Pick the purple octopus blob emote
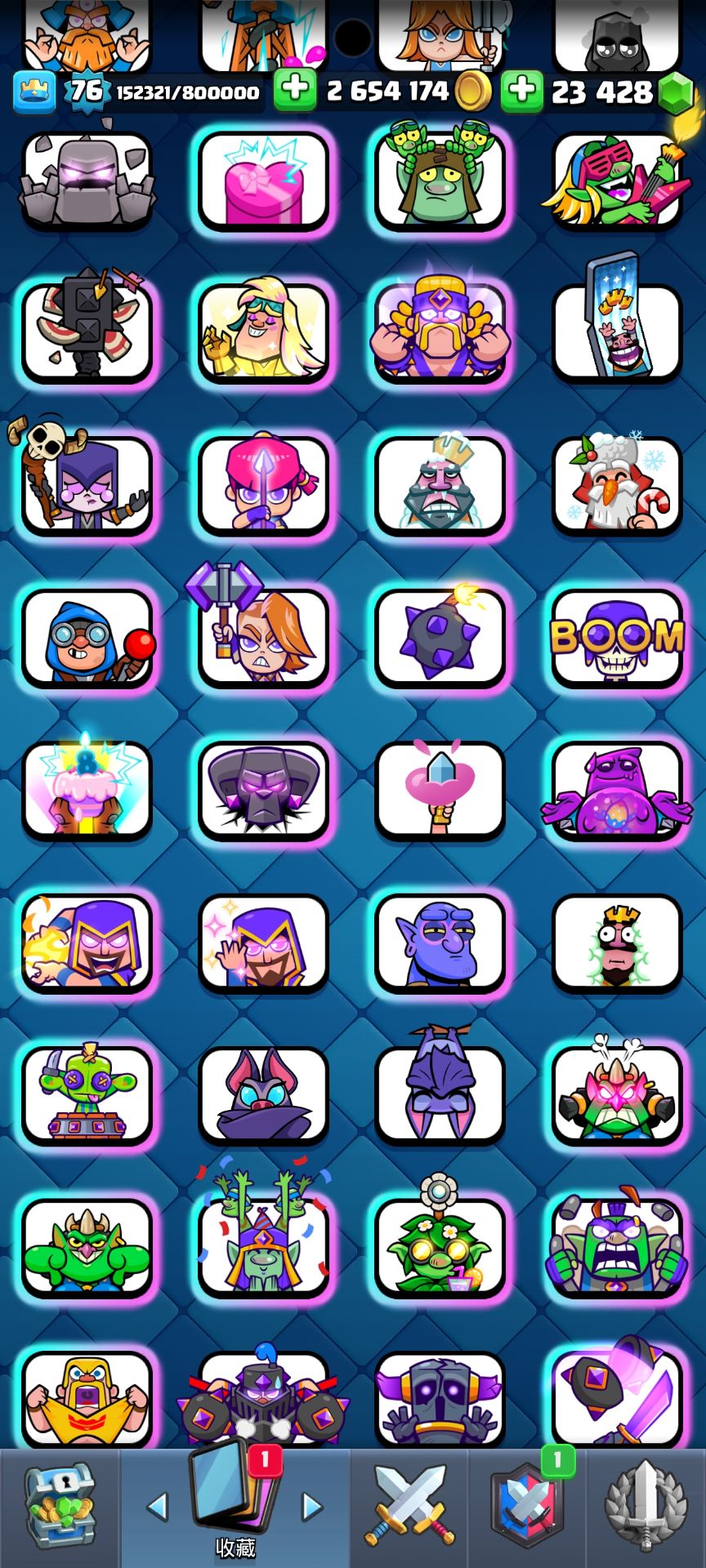Image resolution: width=706 pixels, height=1568 pixels. point(617,790)
